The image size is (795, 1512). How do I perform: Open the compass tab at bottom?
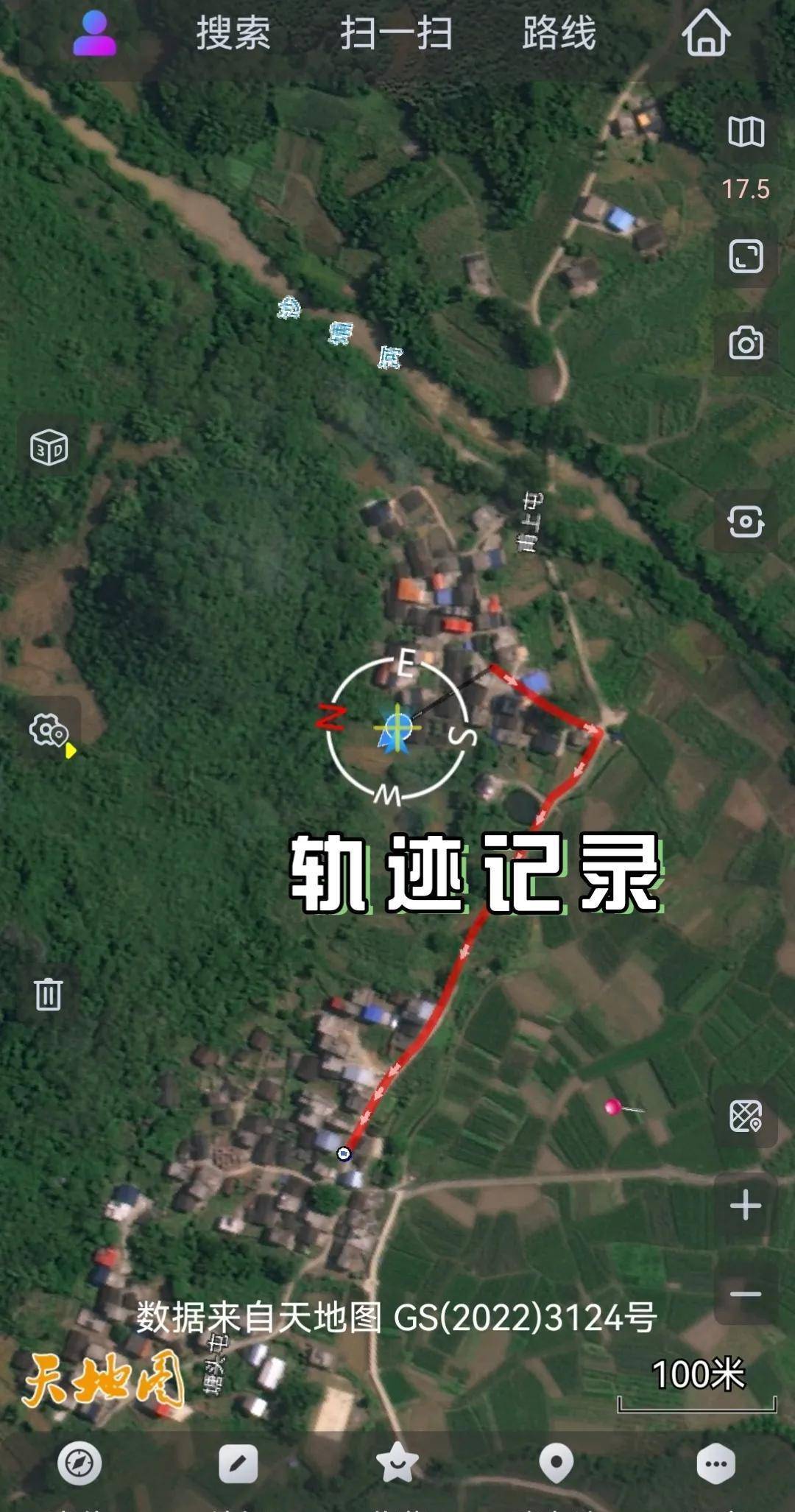[x=79, y=1463]
